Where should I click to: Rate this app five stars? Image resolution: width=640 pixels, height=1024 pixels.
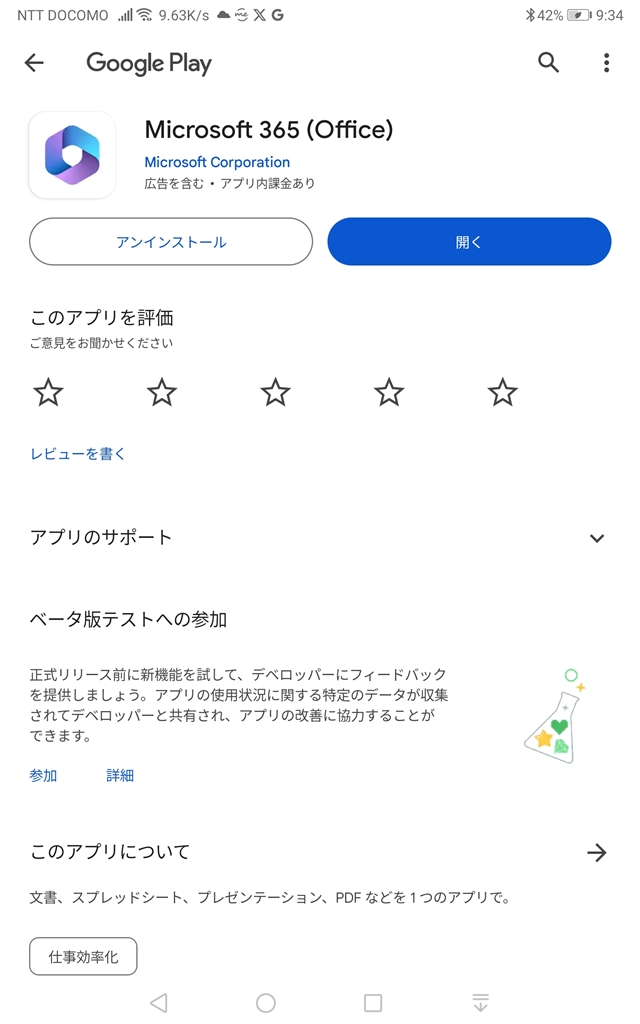pyautogui.click(x=502, y=393)
